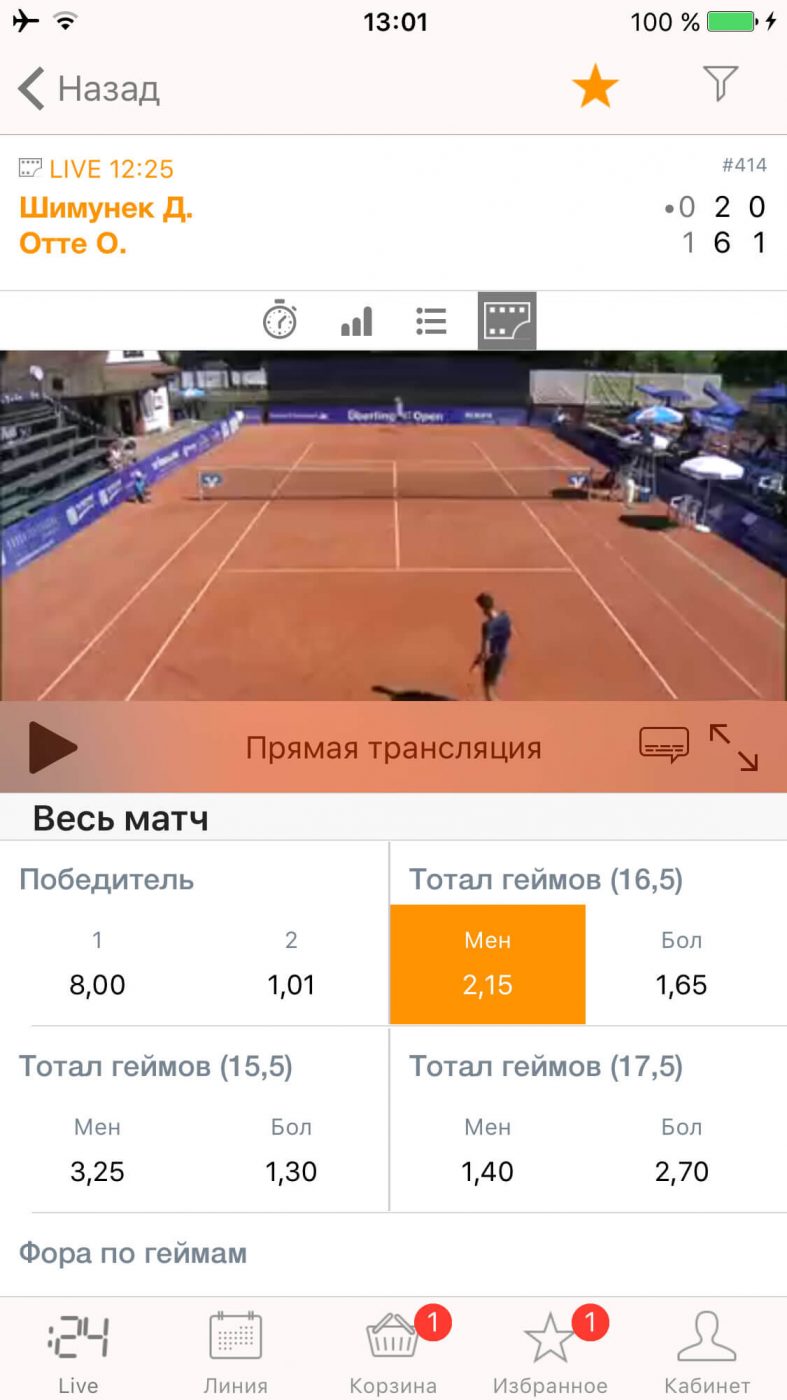Switch to the Live tab
This screenshot has height=1400, width=787.
(78, 1352)
